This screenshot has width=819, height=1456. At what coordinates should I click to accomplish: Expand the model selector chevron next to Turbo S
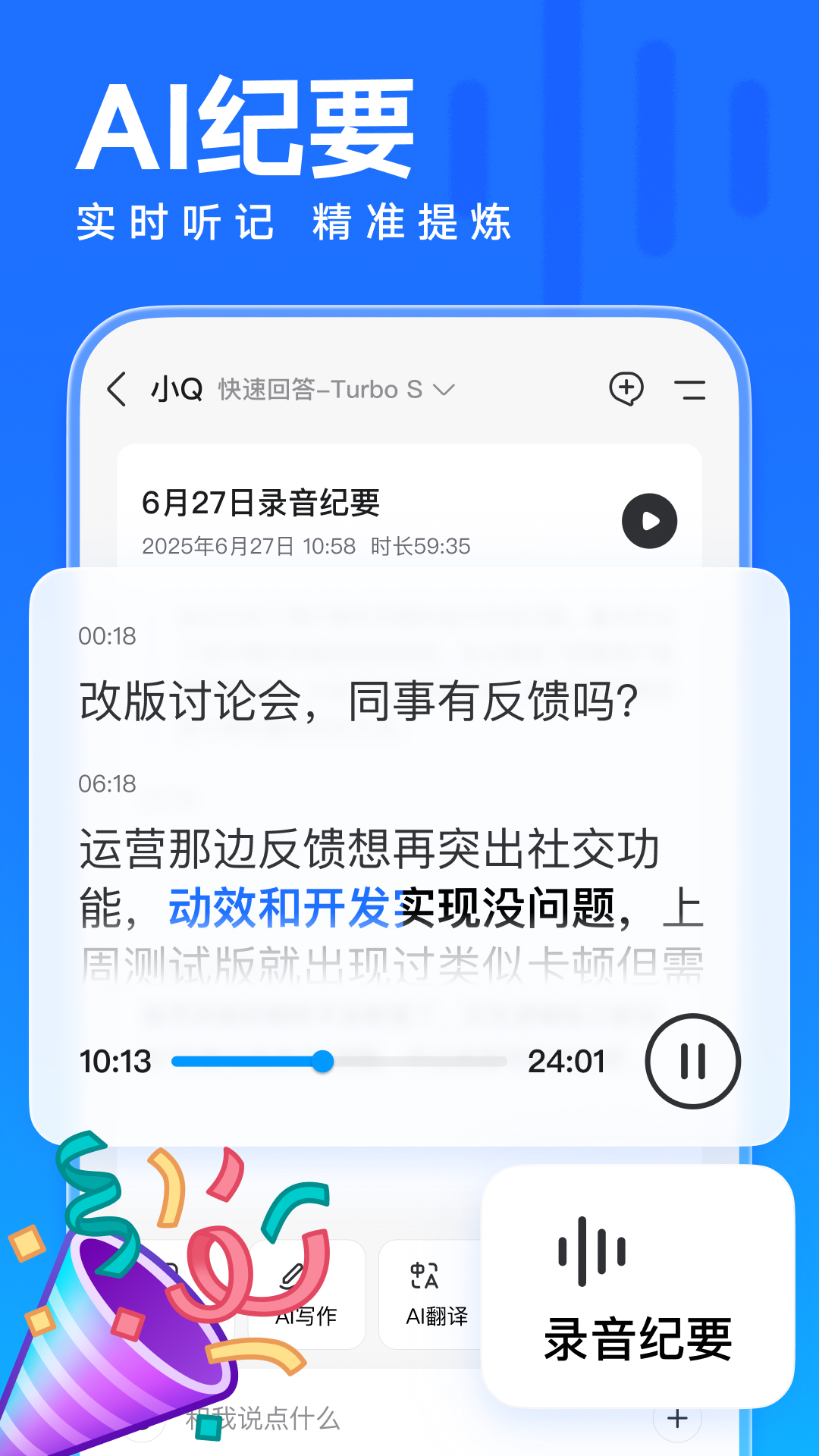pyautogui.click(x=444, y=391)
